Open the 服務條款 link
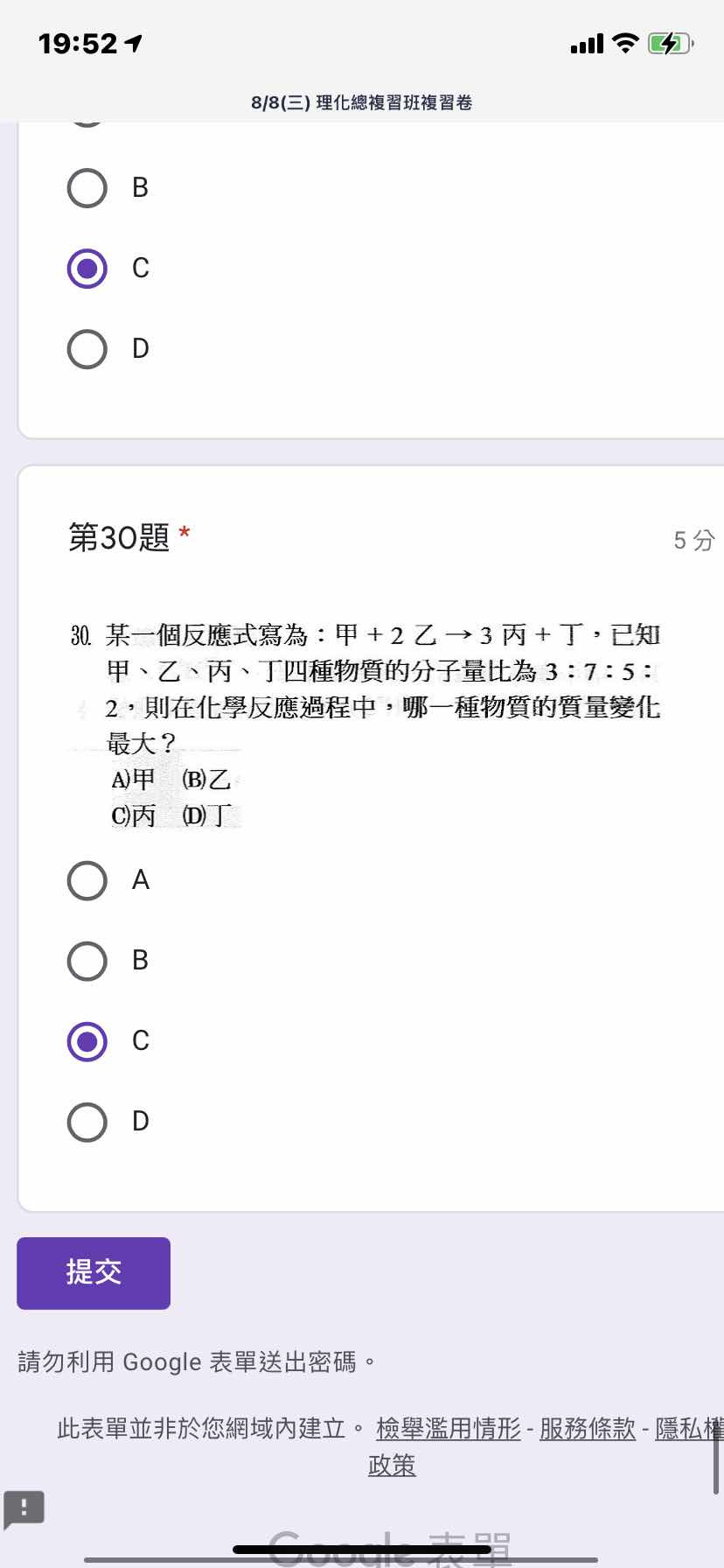This screenshot has height=1568, width=724. pos(588,1429)
